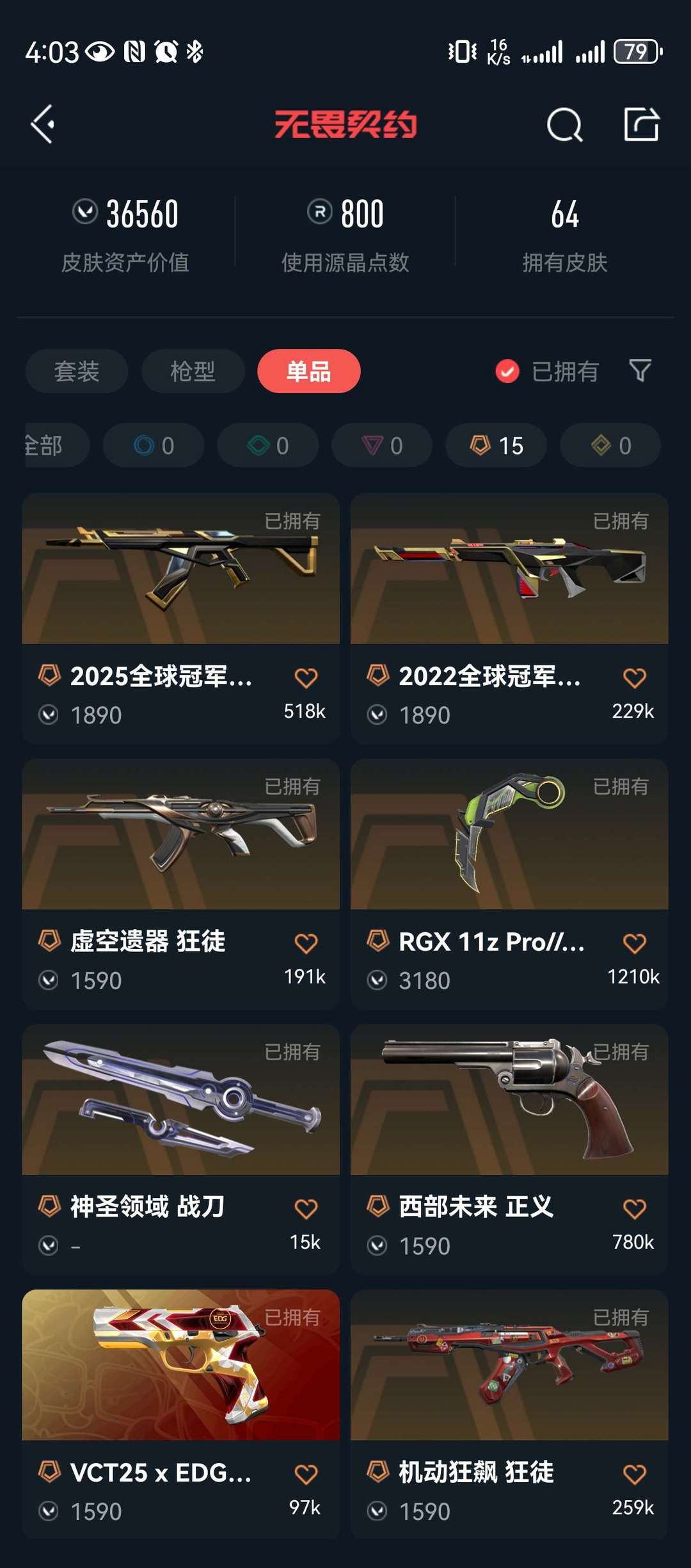Tap the heart icon on the VCT25 x EDG pistol
Image resolution: width=691 pixels, height=1568 pixels.
[307, 1471]
